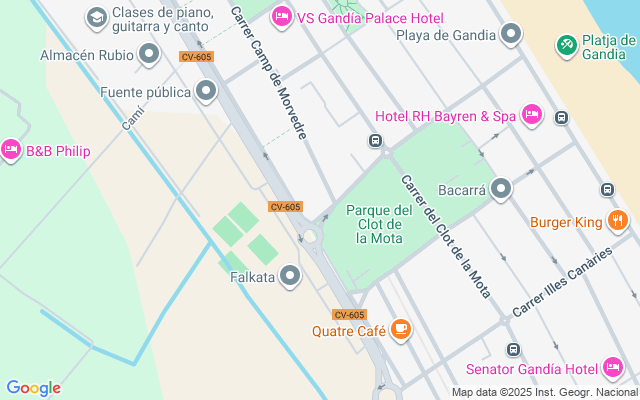
Task: Tap the Platja de Gandia beach marker
Action: (567, 44)
